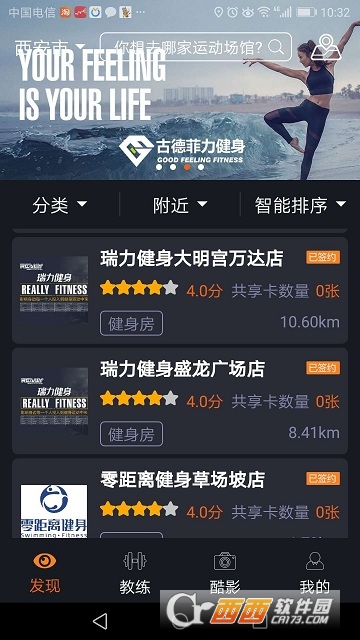Image resolution: width=360 pixels, height=640 pixels.
Task: Expand the 智能排序 sorting dropdown
Action: [x=300, y=205]
